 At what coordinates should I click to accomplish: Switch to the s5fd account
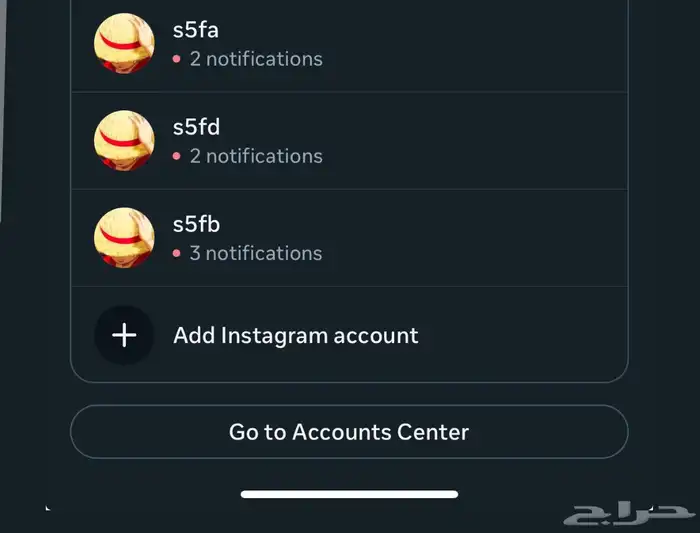pos(348,141)
